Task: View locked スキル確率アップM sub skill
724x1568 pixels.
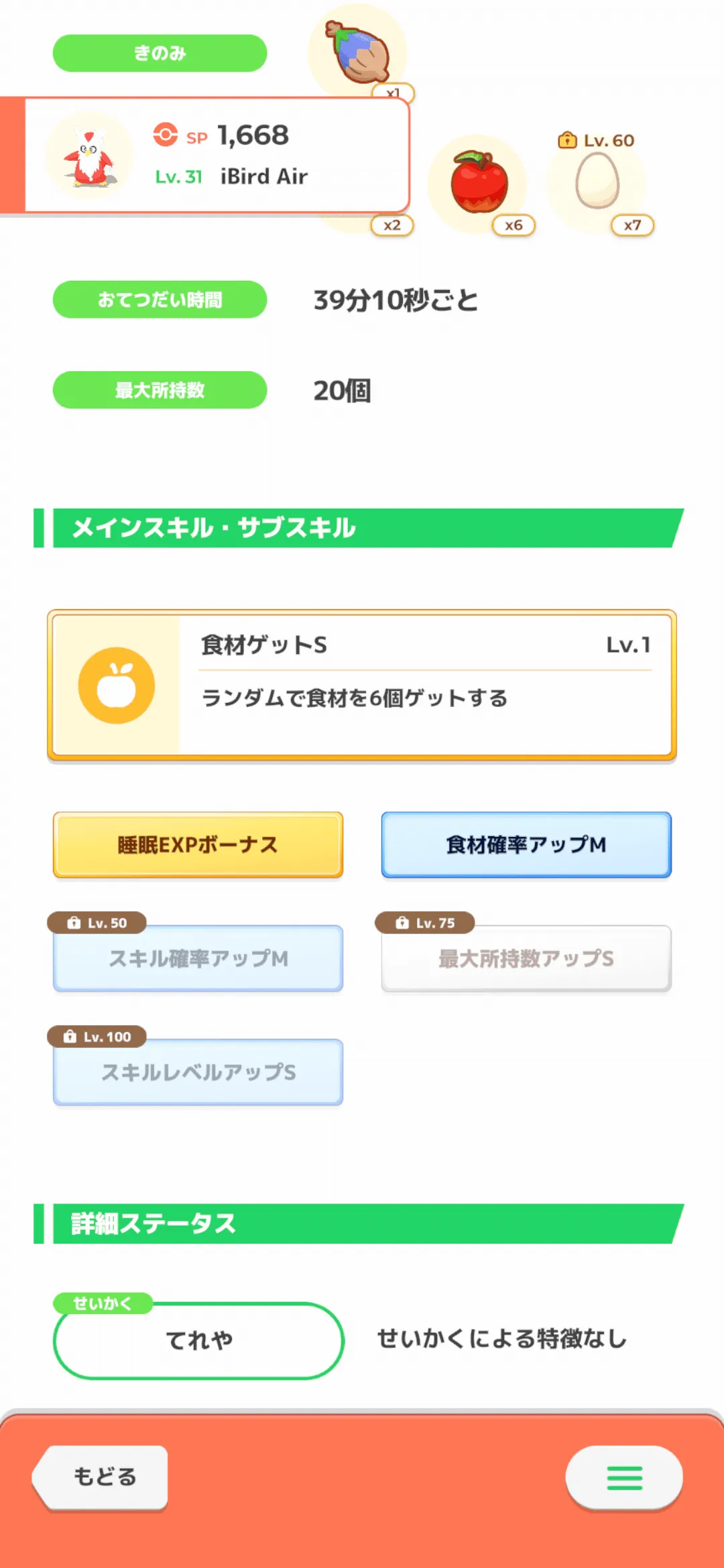Action: click(x=198, y=958)
